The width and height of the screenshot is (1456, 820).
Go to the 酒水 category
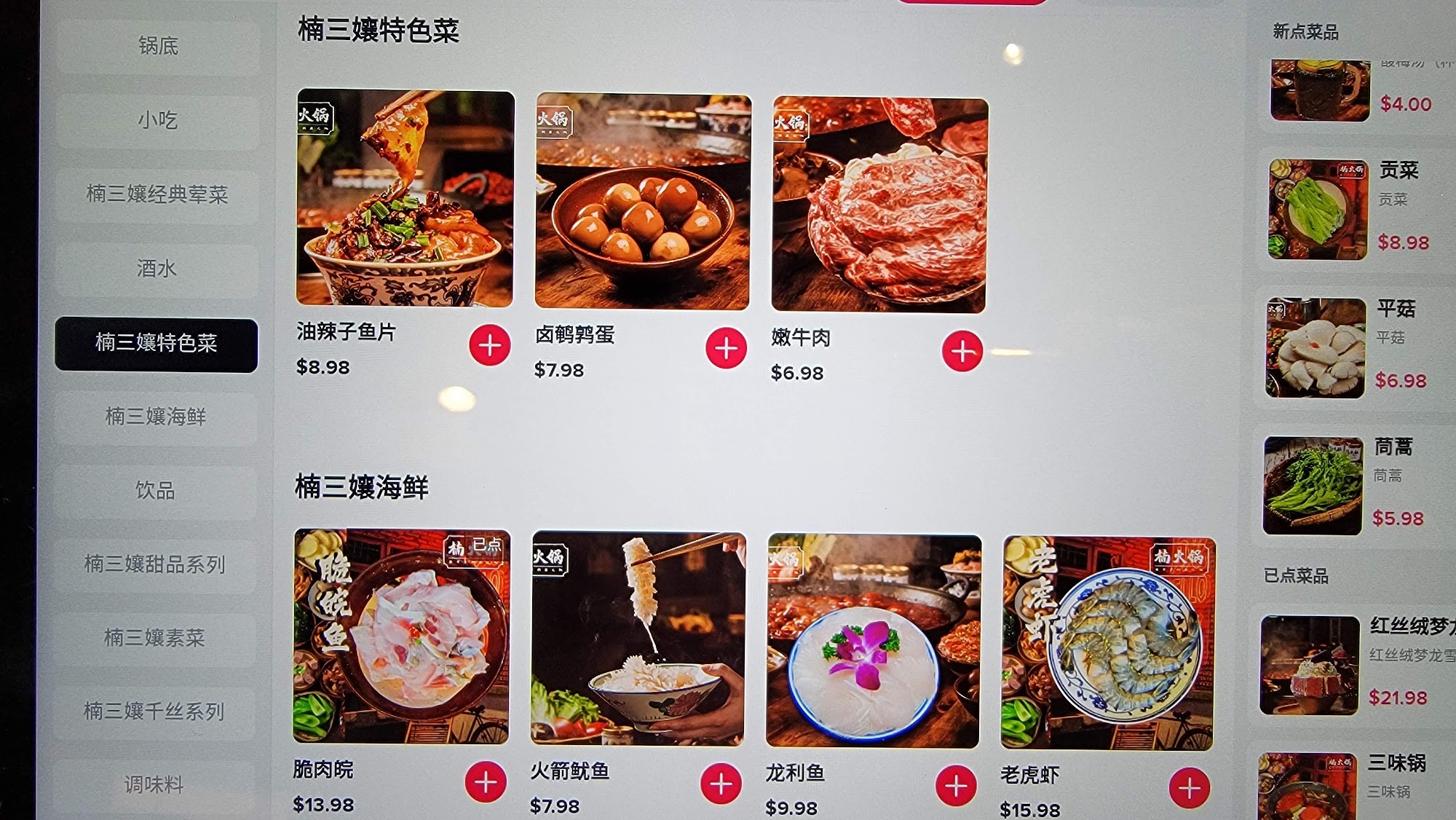157,269
